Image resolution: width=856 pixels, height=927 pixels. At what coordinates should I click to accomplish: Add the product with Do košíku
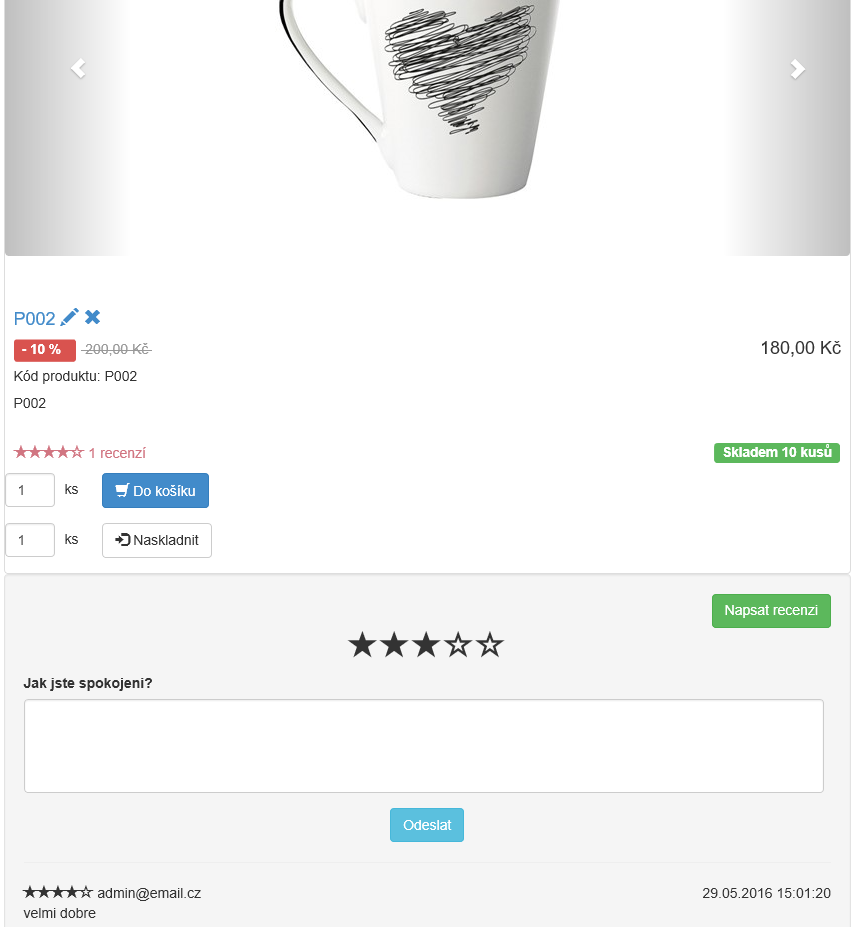155,491
